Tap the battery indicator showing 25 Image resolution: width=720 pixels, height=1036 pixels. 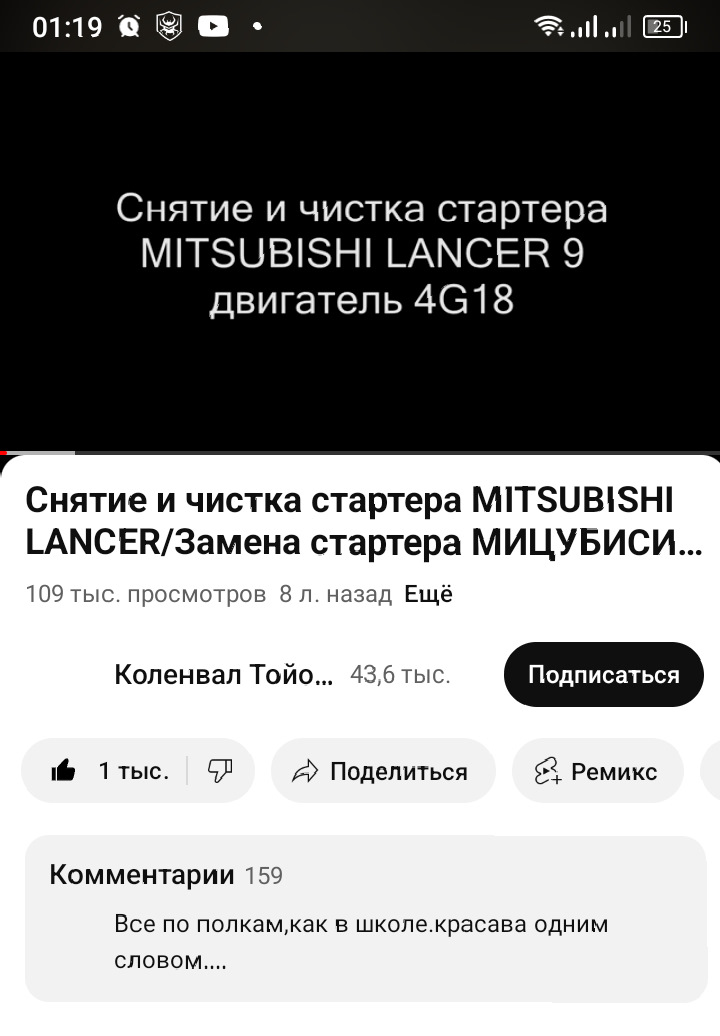tap(661, 26)
